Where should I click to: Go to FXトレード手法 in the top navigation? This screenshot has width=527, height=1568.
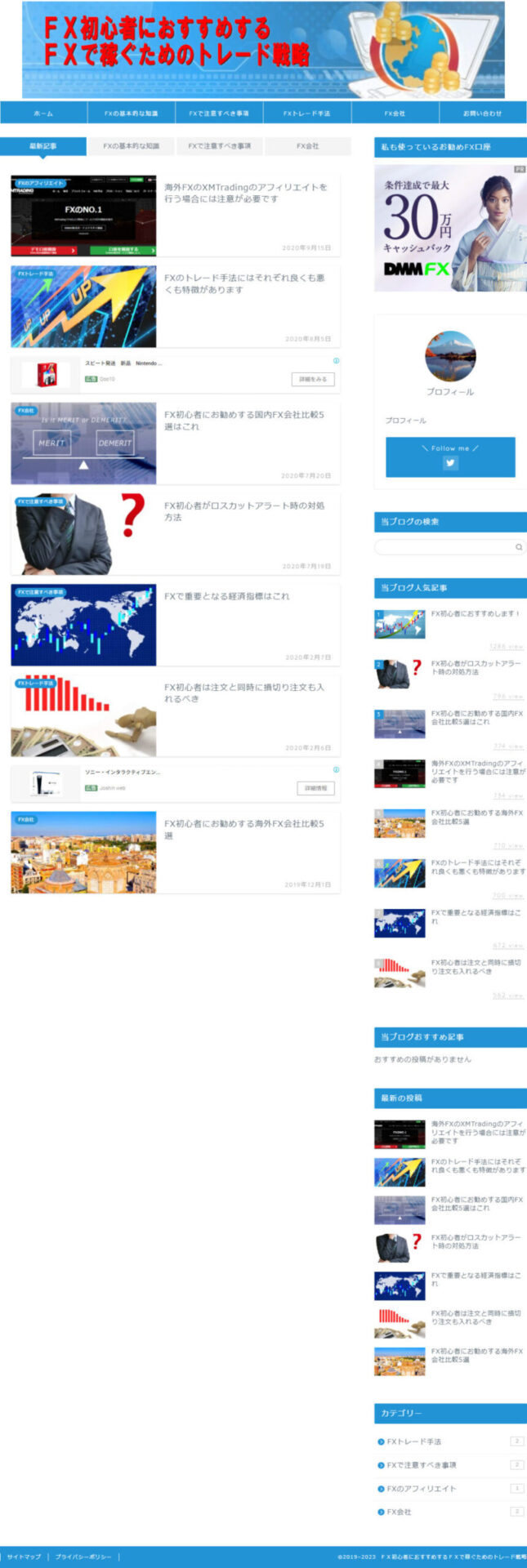(x=306, y=114)
